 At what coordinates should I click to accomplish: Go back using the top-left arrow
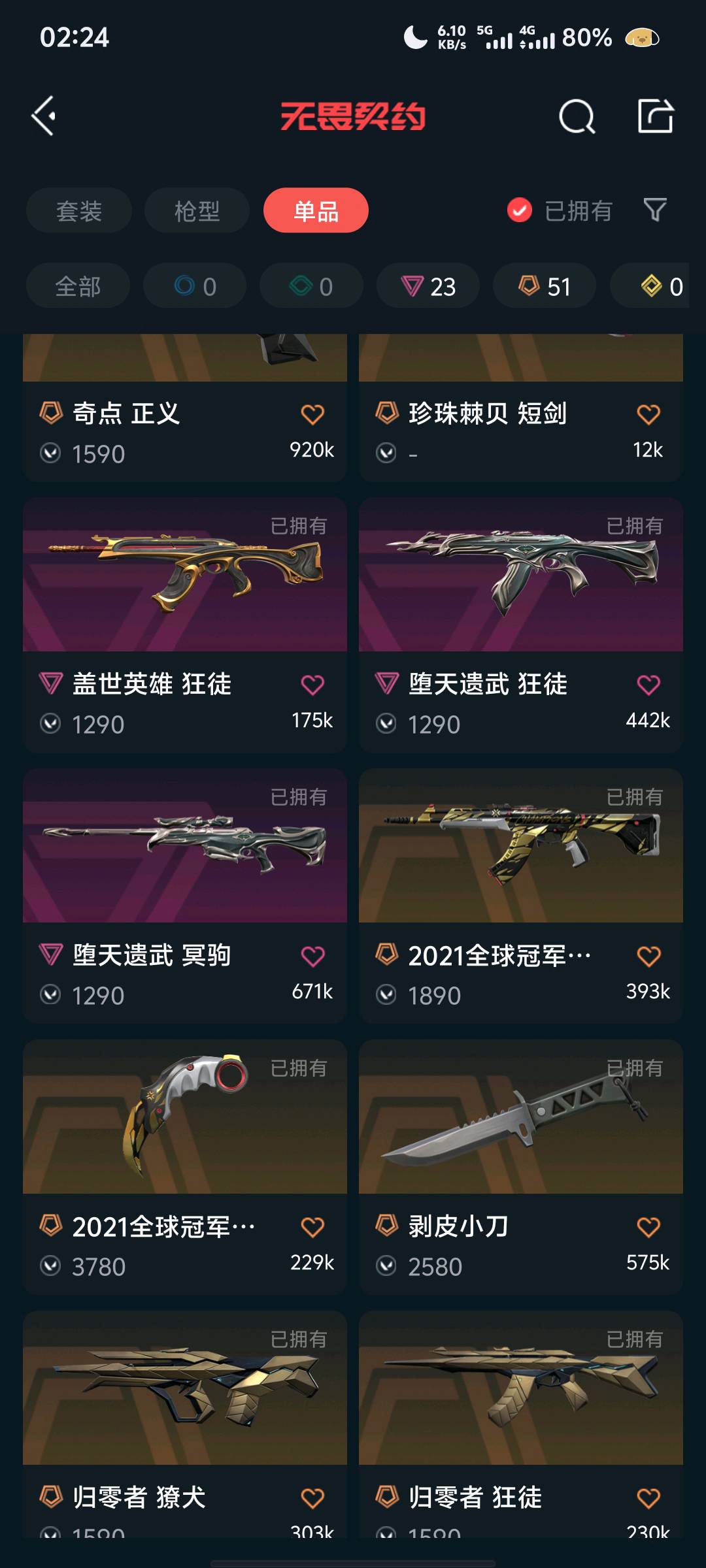(x=44, y=116)
